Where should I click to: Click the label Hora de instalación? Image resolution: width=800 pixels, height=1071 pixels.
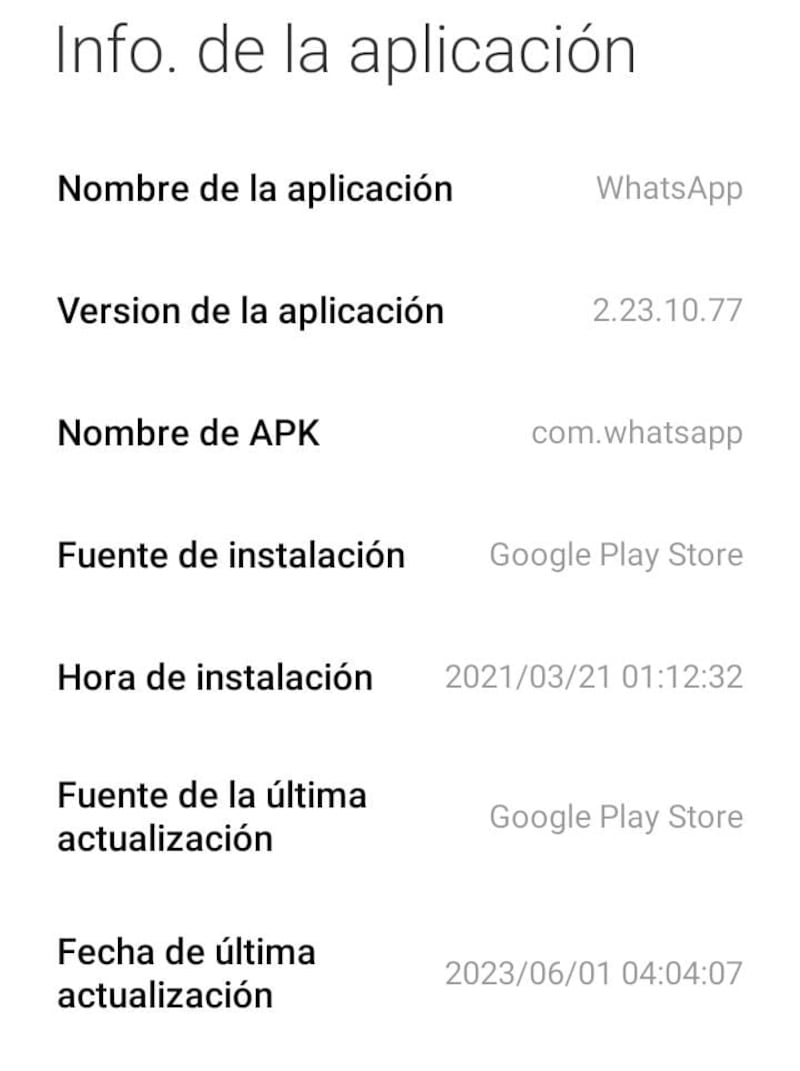pos(214,677)
